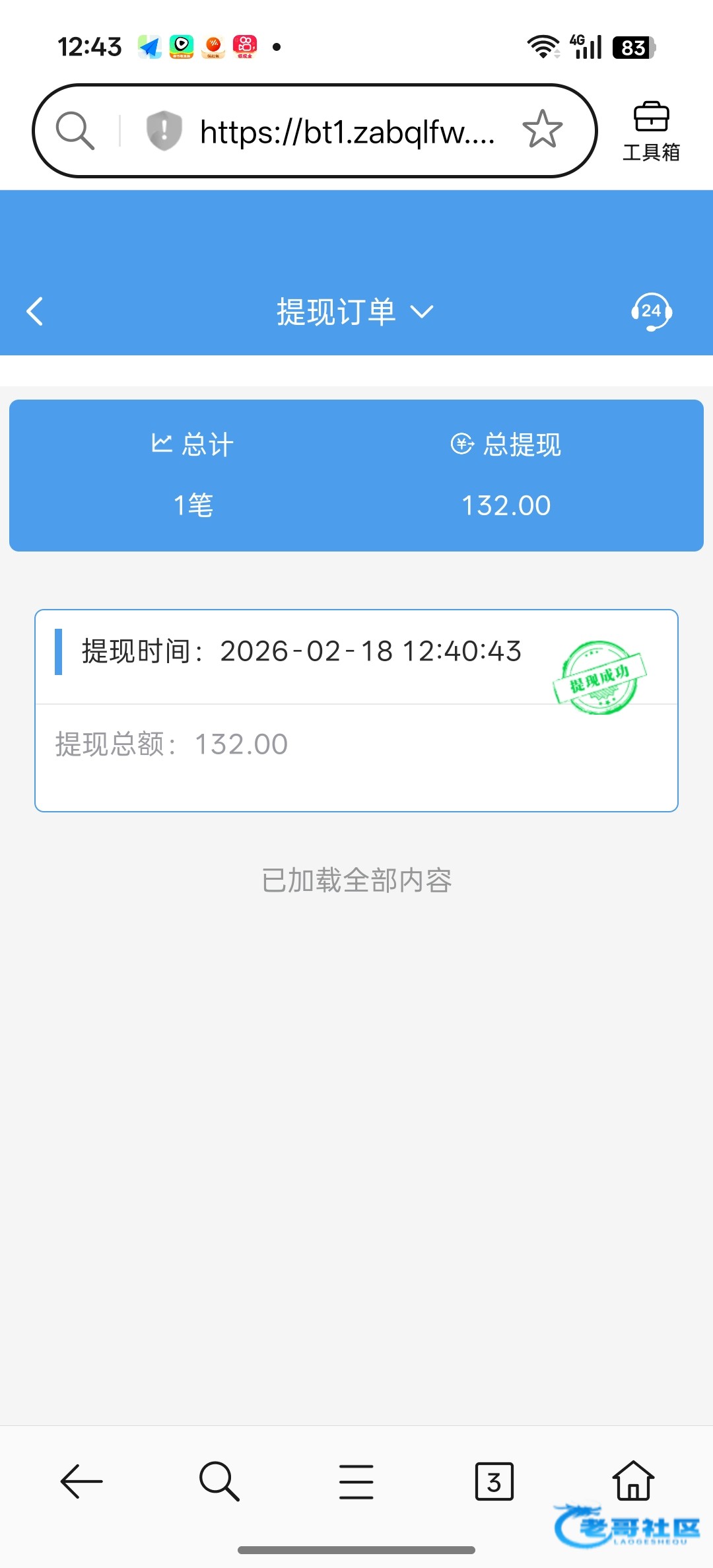The width and height of the screenshot is (713, 1568).
Task: Open 24-hour customer service headset
Action: point(651,311)
